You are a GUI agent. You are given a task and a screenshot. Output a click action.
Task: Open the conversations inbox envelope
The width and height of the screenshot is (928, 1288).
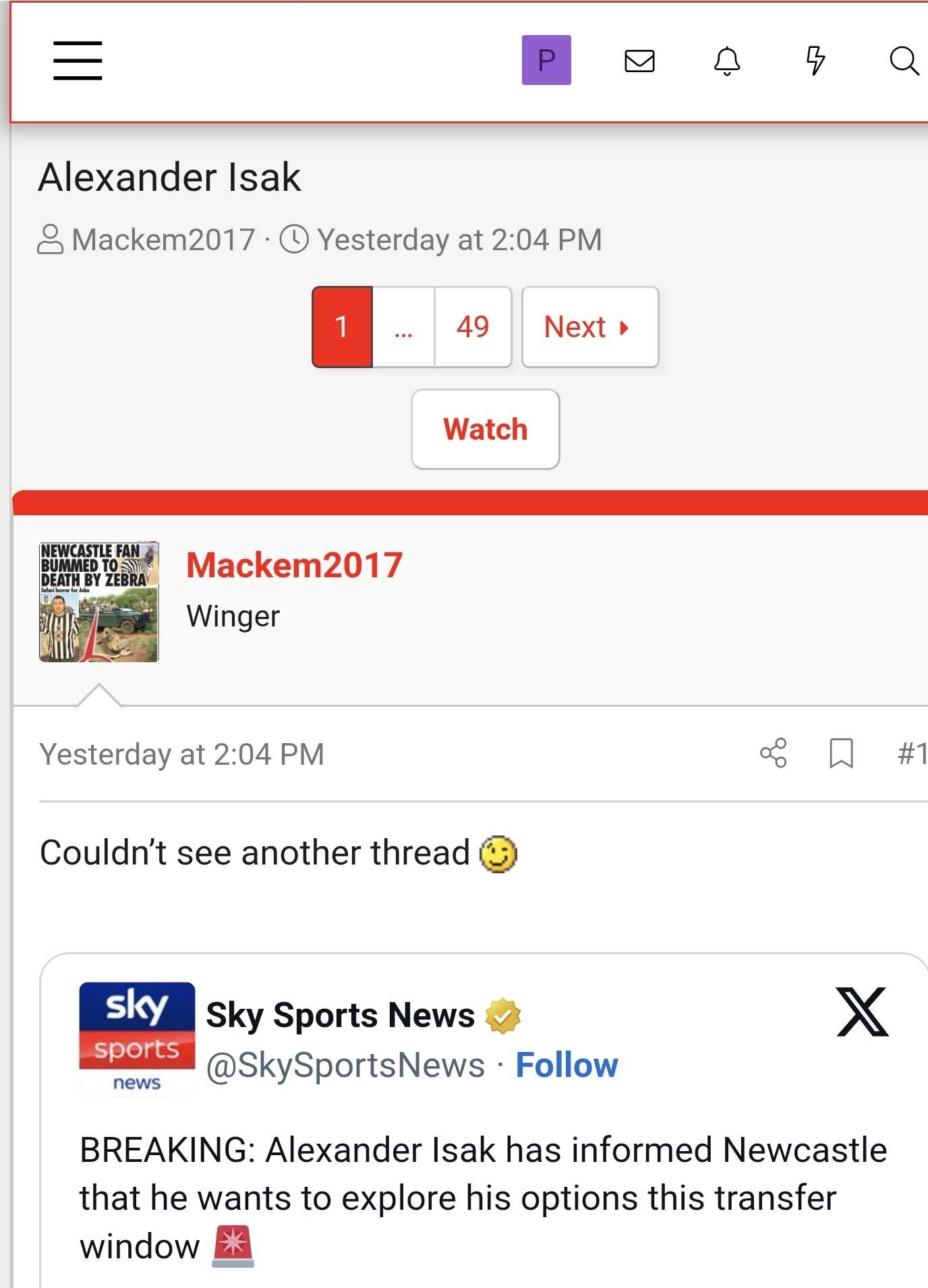[x=639, y=61]
